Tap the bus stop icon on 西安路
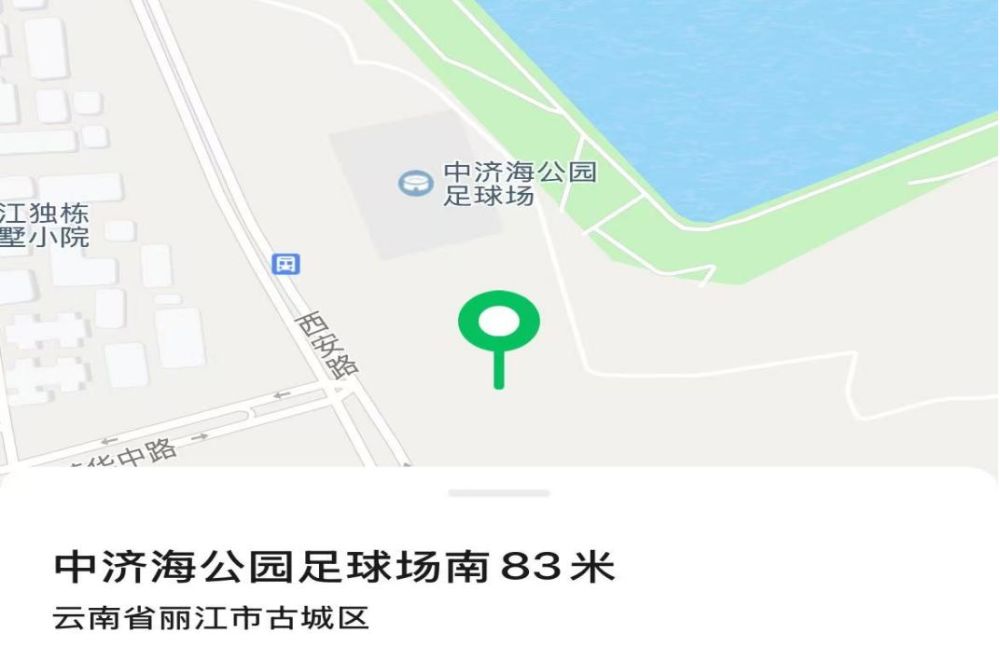The image size is (1000, 647). [x=286, y=264]
